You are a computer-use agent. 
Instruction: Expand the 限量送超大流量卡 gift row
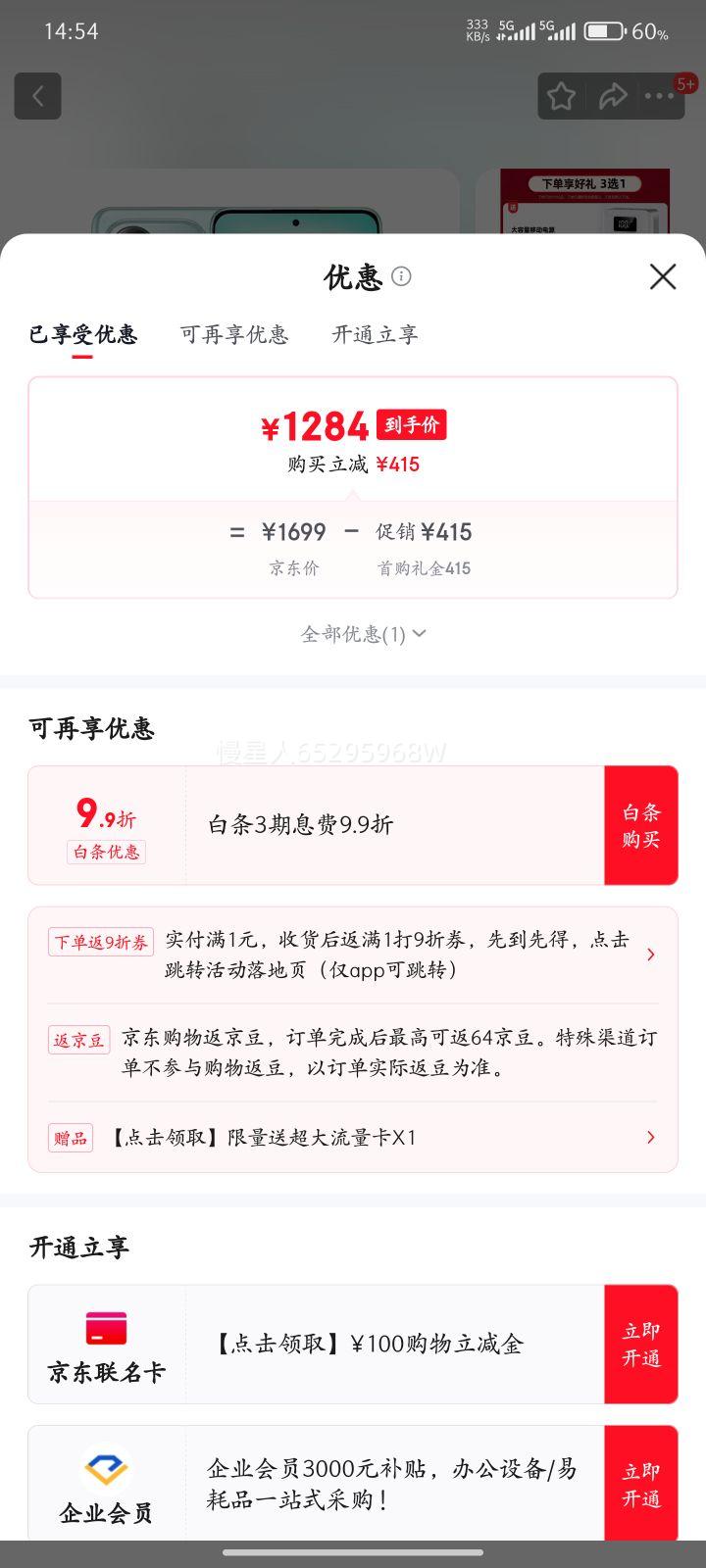click(x=650, y=1137)
